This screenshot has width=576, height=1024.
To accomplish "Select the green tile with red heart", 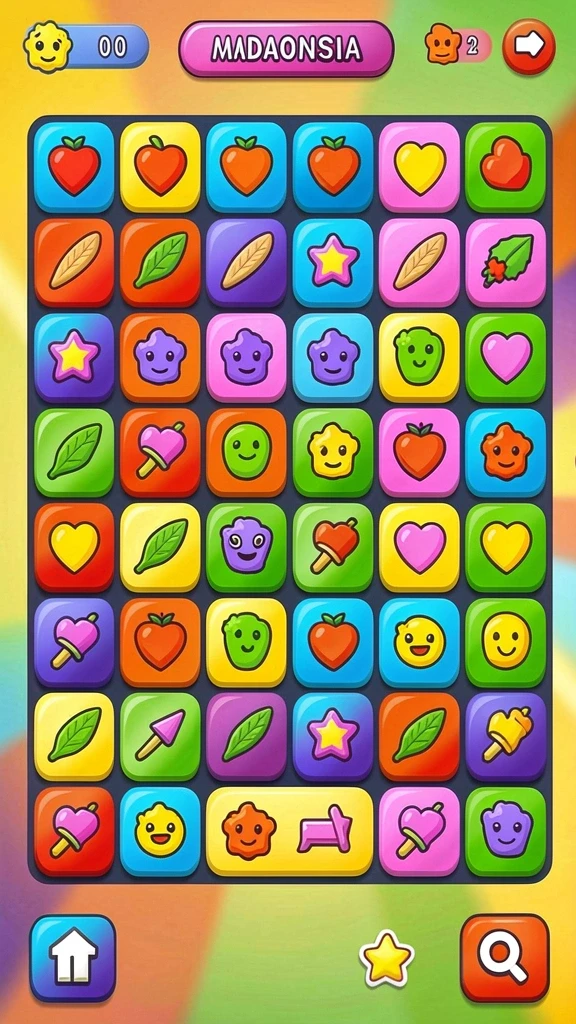I will [x=505, y=167].
